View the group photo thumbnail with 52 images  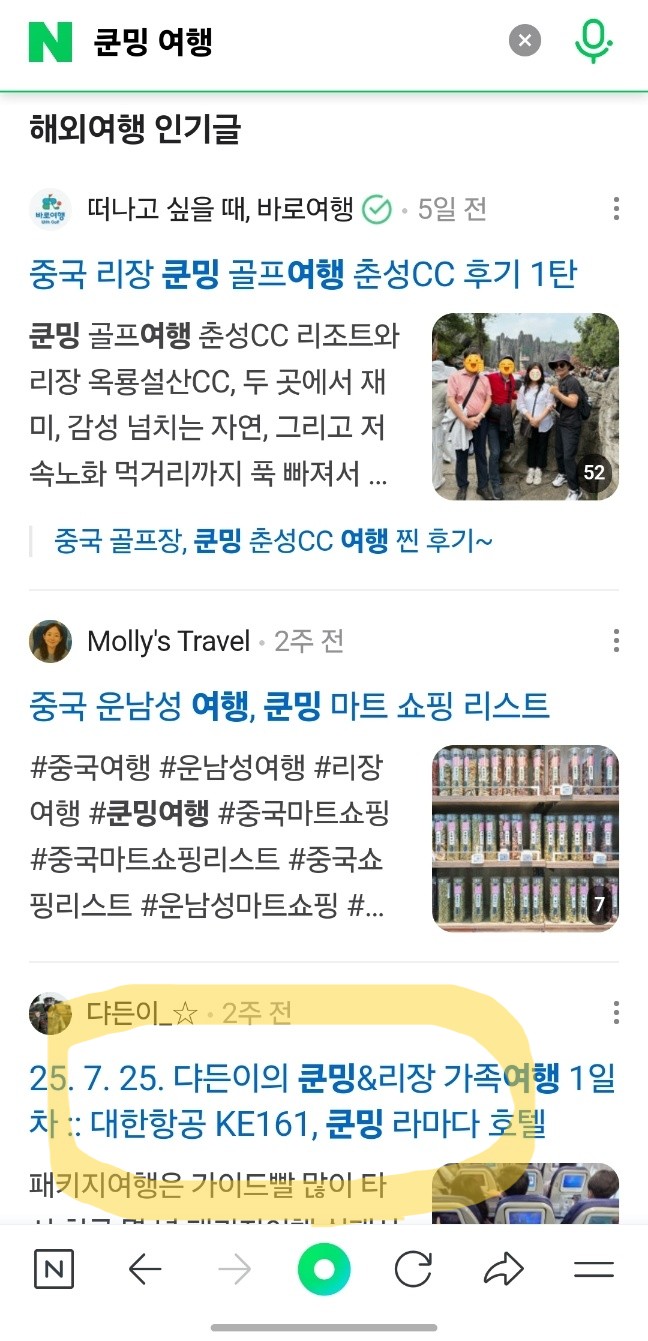click(x=525, y=407)
